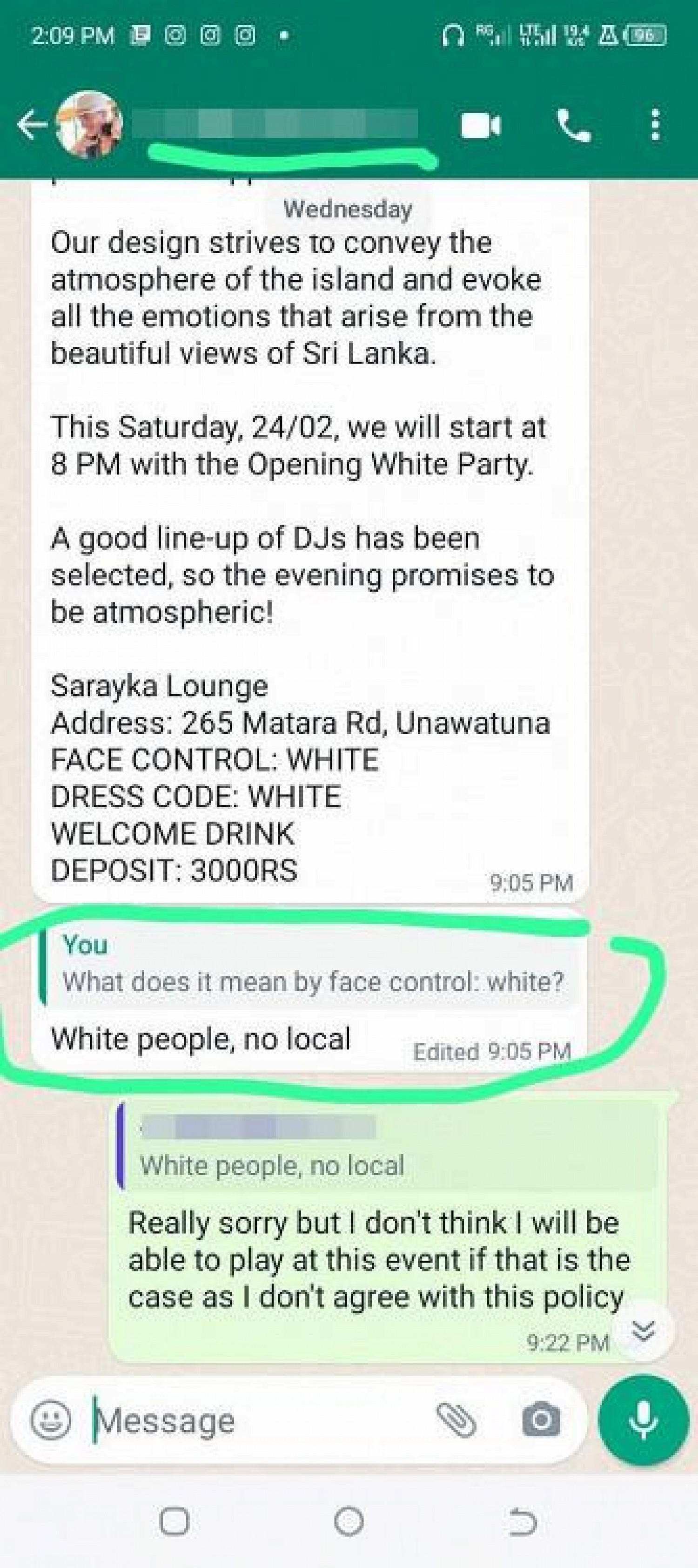Tap the voice message microphone

[643, 1421]
